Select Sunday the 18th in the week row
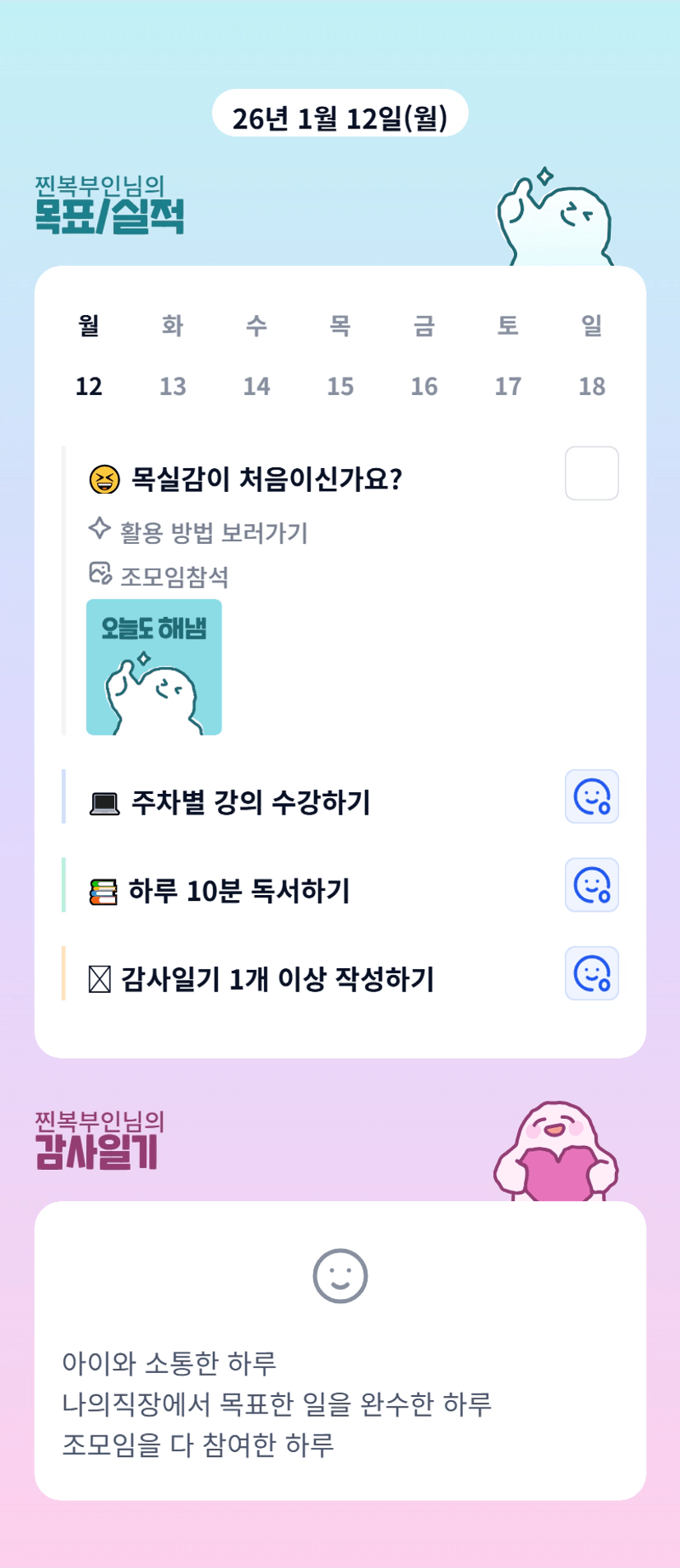 [x=592, y=385]
